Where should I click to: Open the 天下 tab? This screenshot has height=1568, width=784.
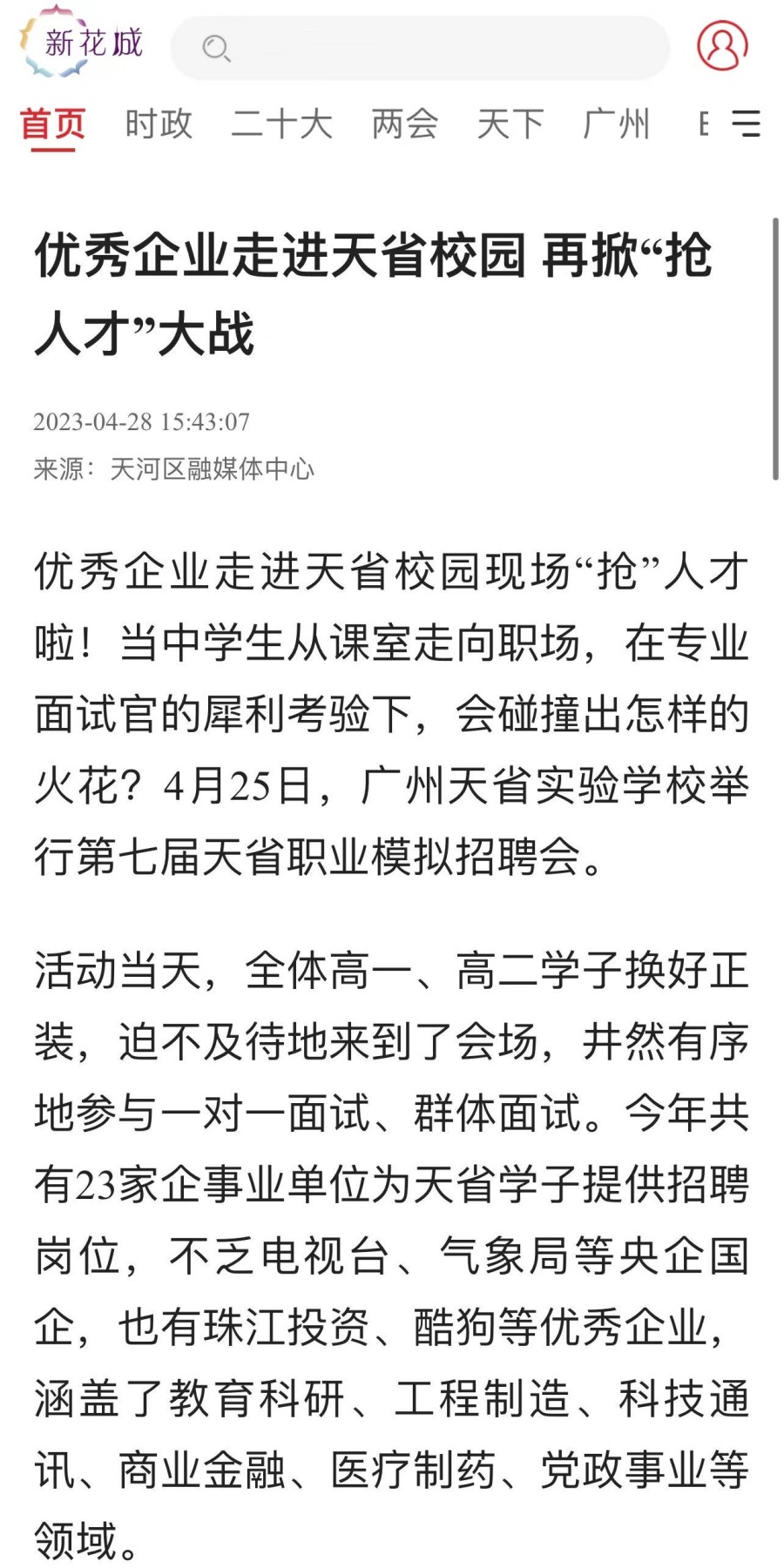(510, 124)
